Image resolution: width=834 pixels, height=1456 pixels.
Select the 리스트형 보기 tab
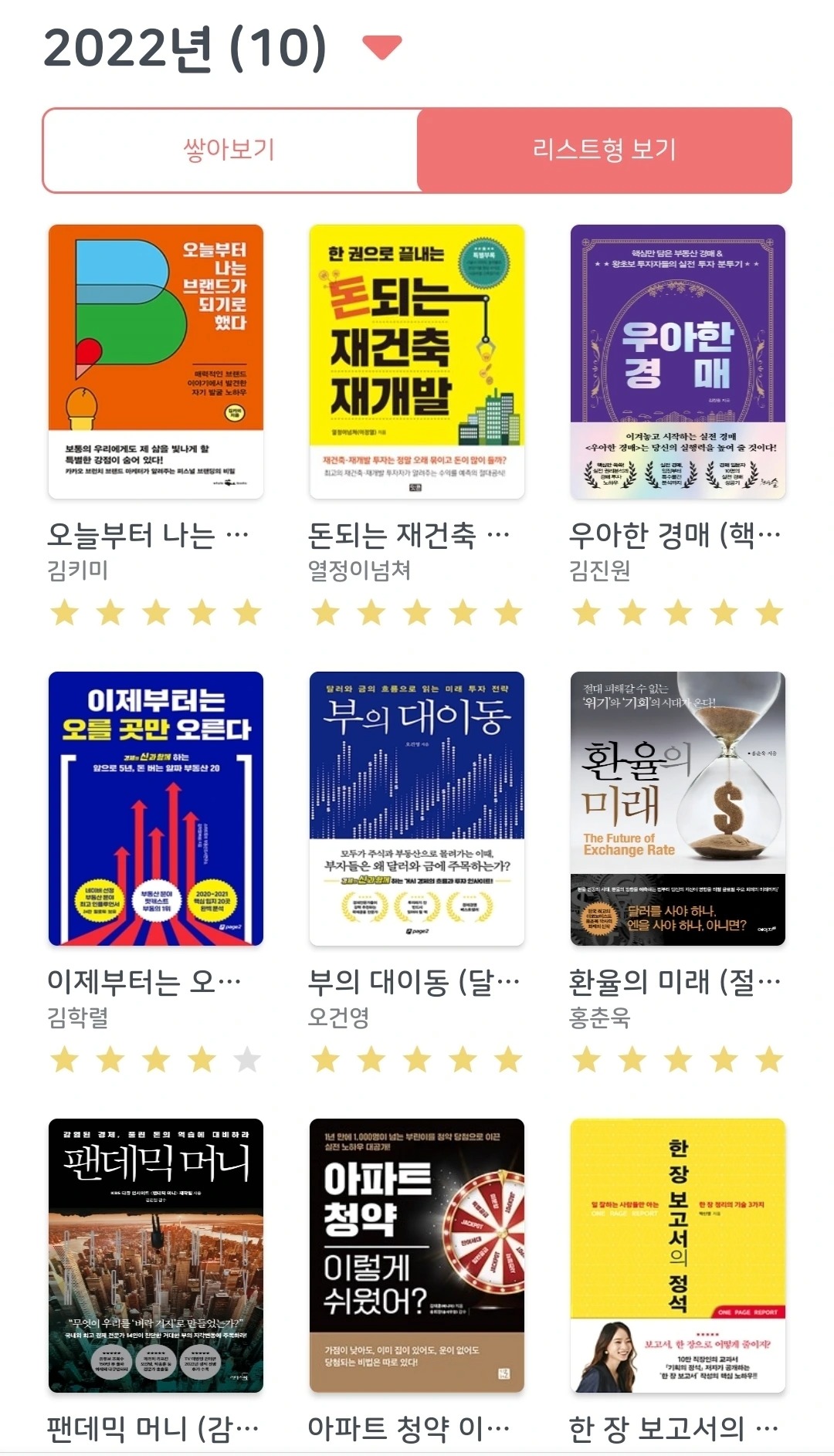click(604, 150)
